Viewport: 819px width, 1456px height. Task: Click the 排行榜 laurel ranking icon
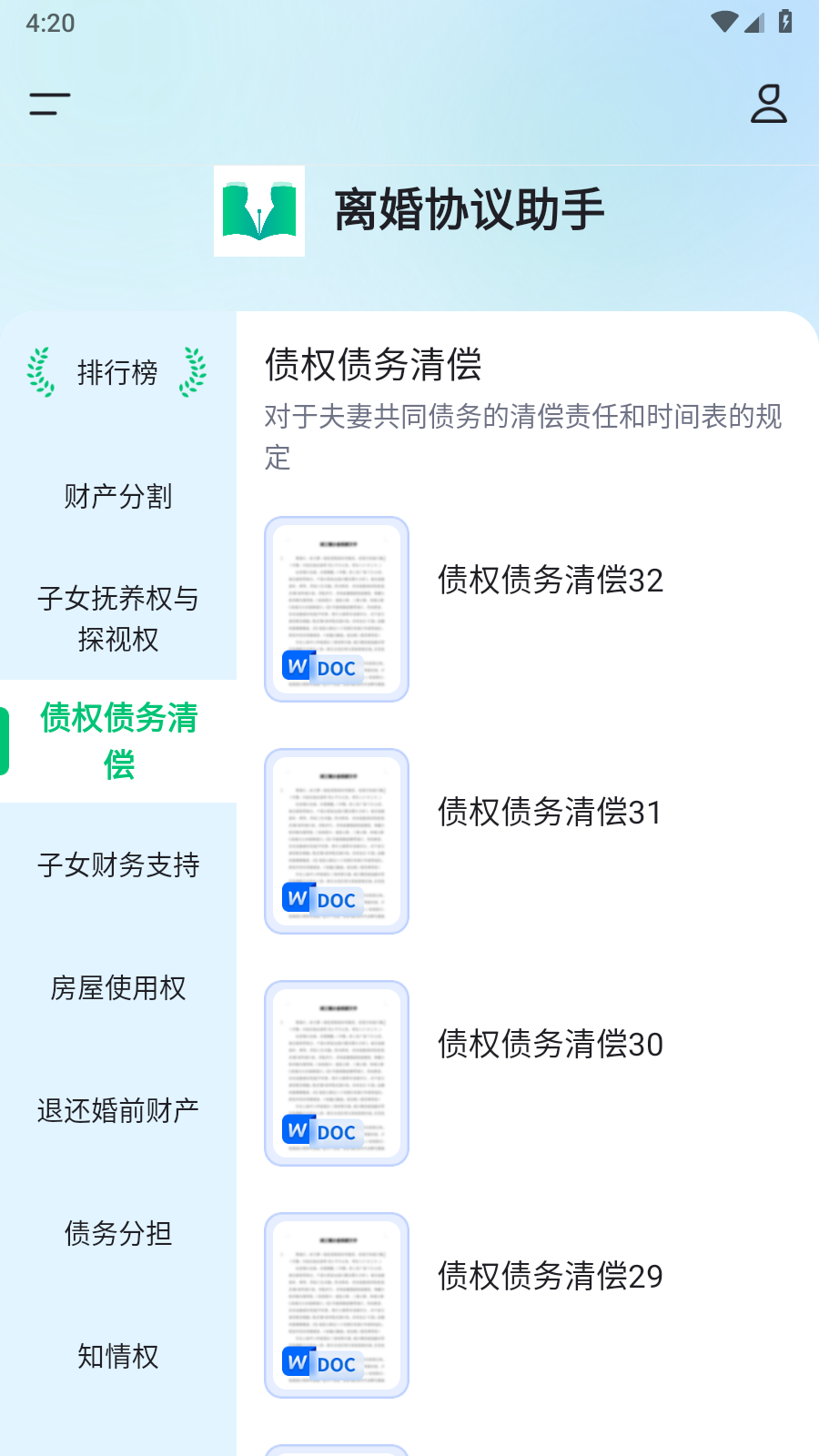[x=119, y=372]
